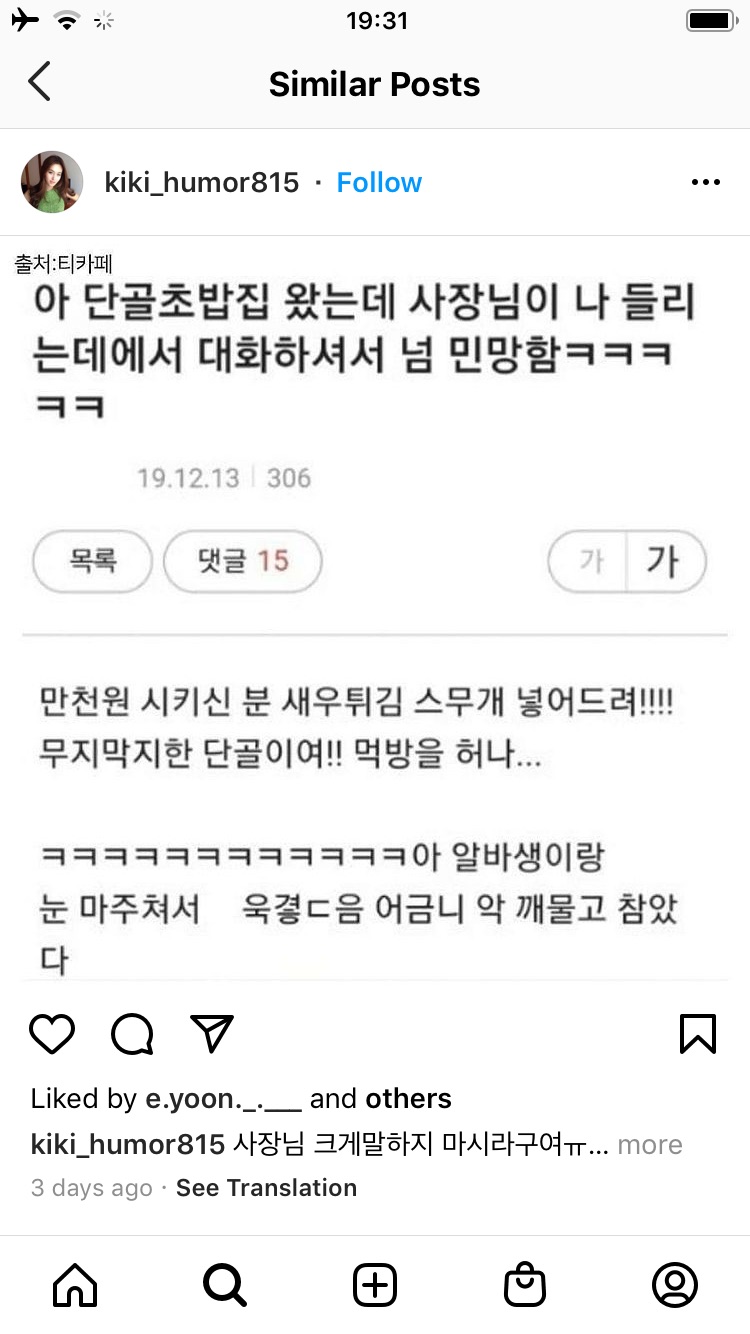Open the post's three-dot options menu
Screen dimensions: 750x1334
(706, 183)
